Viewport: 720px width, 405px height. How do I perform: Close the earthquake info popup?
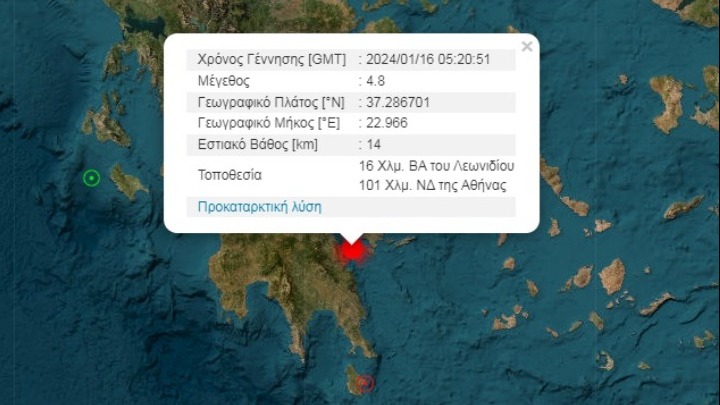coord(526,46)
